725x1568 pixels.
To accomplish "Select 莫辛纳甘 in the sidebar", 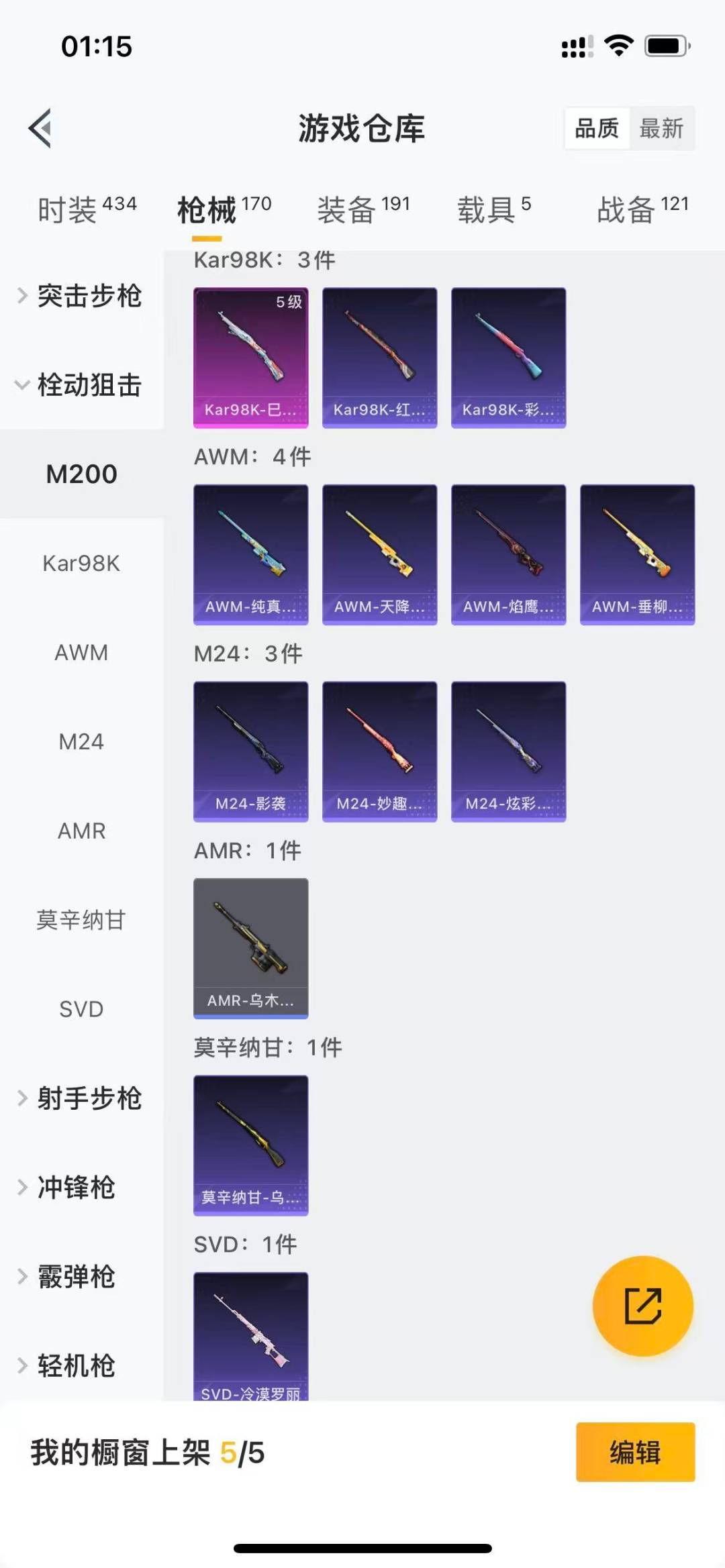I will coord(82,920).
